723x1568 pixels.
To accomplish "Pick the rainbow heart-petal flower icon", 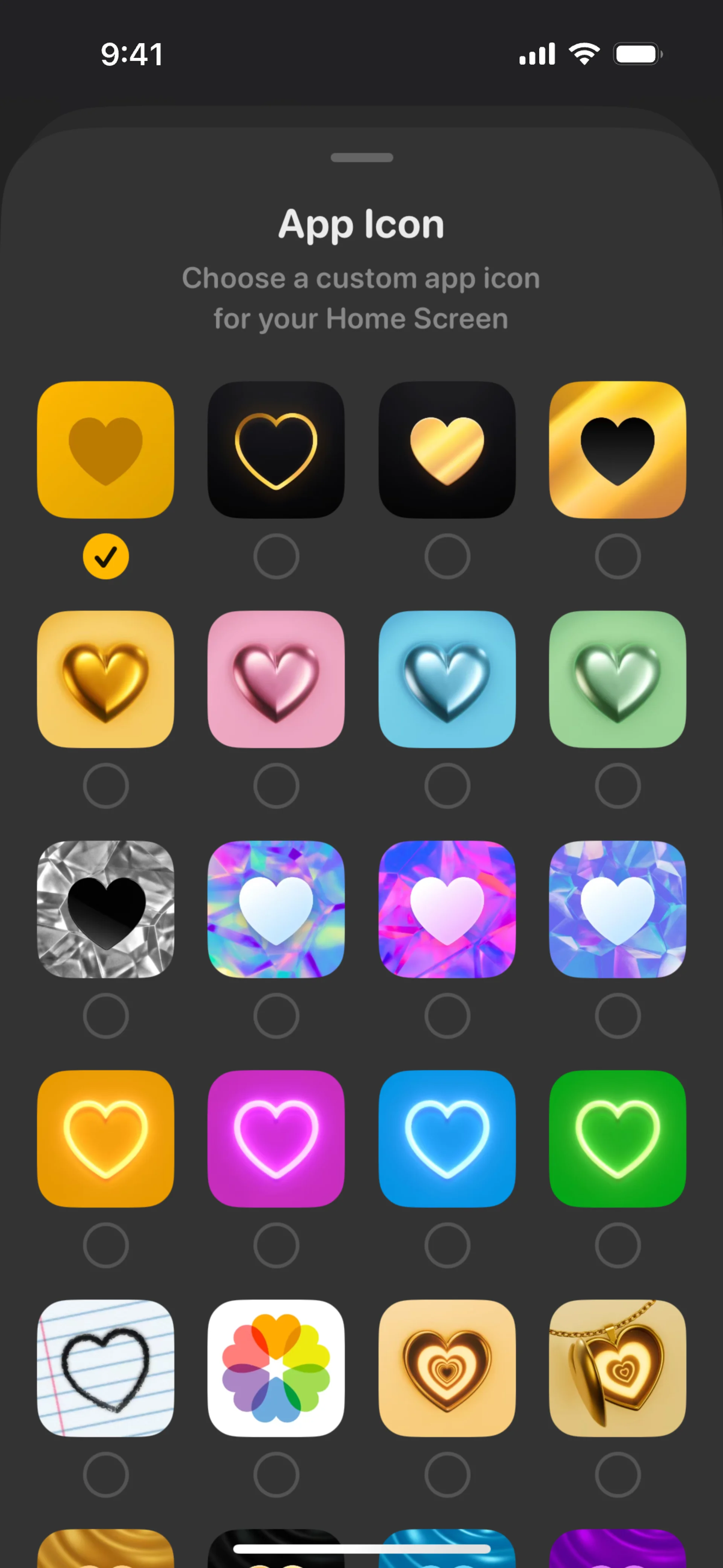I will [276, 1368].
